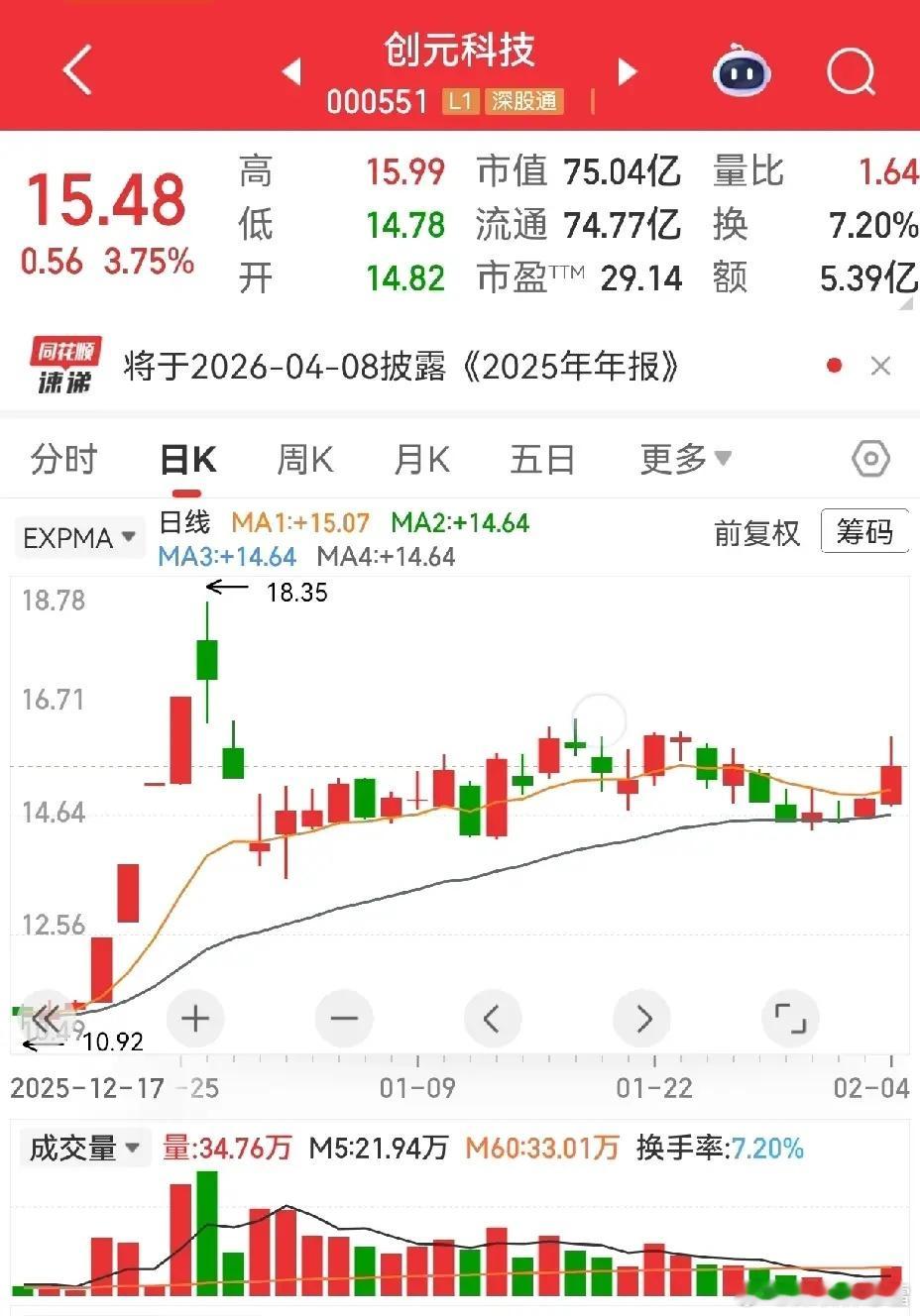This screenshot has height=1316, width=920.
Task: Switch to the 月K chart tab
Action: [x=421, y=460]
